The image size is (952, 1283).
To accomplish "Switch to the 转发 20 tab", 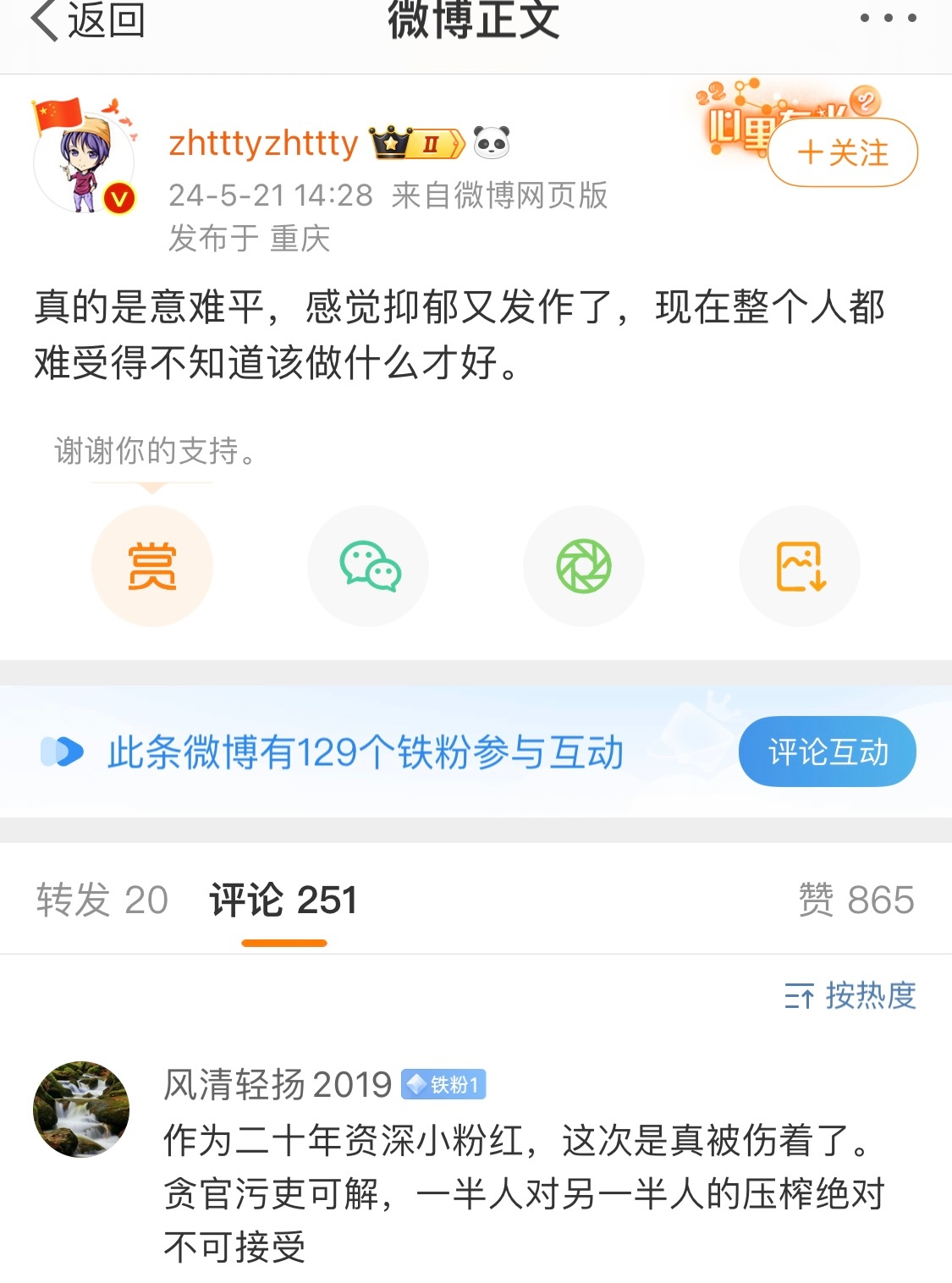I will click(102, 900).
